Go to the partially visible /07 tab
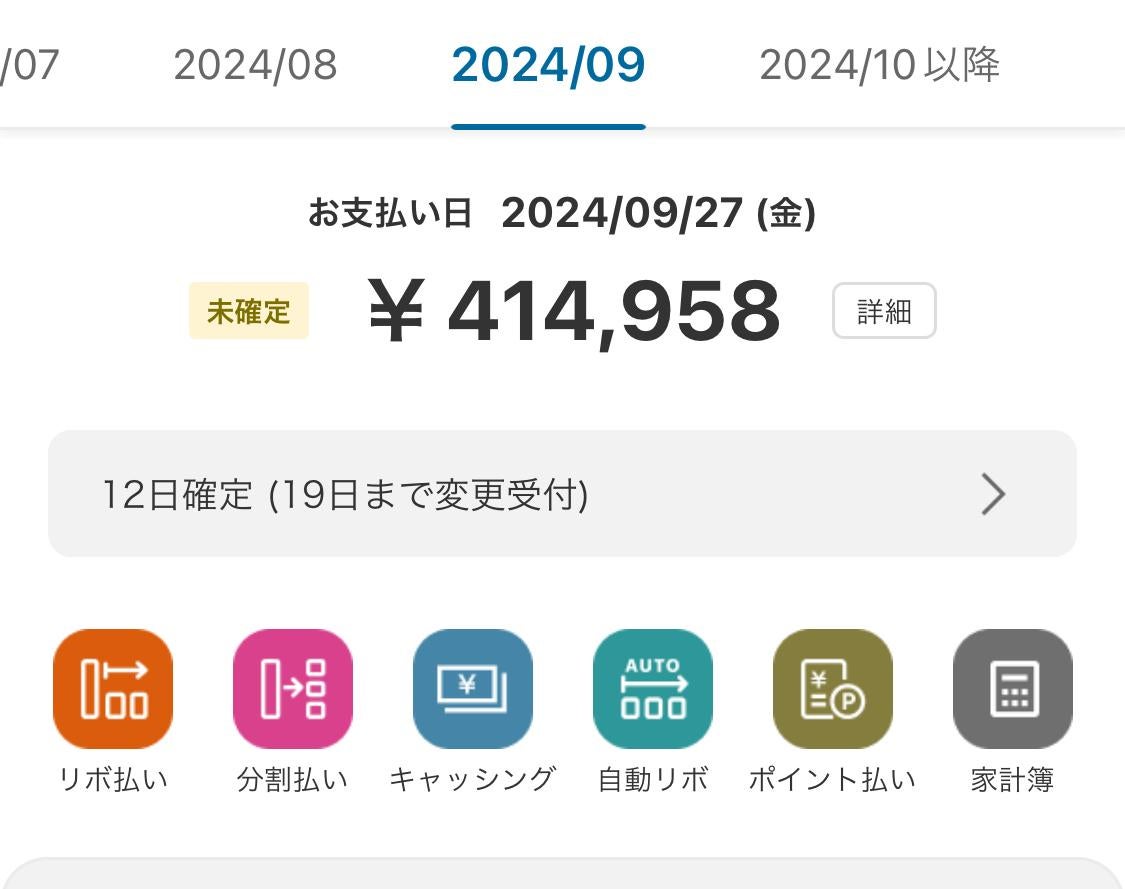The image size is (1125, 889). click(30, 66)
